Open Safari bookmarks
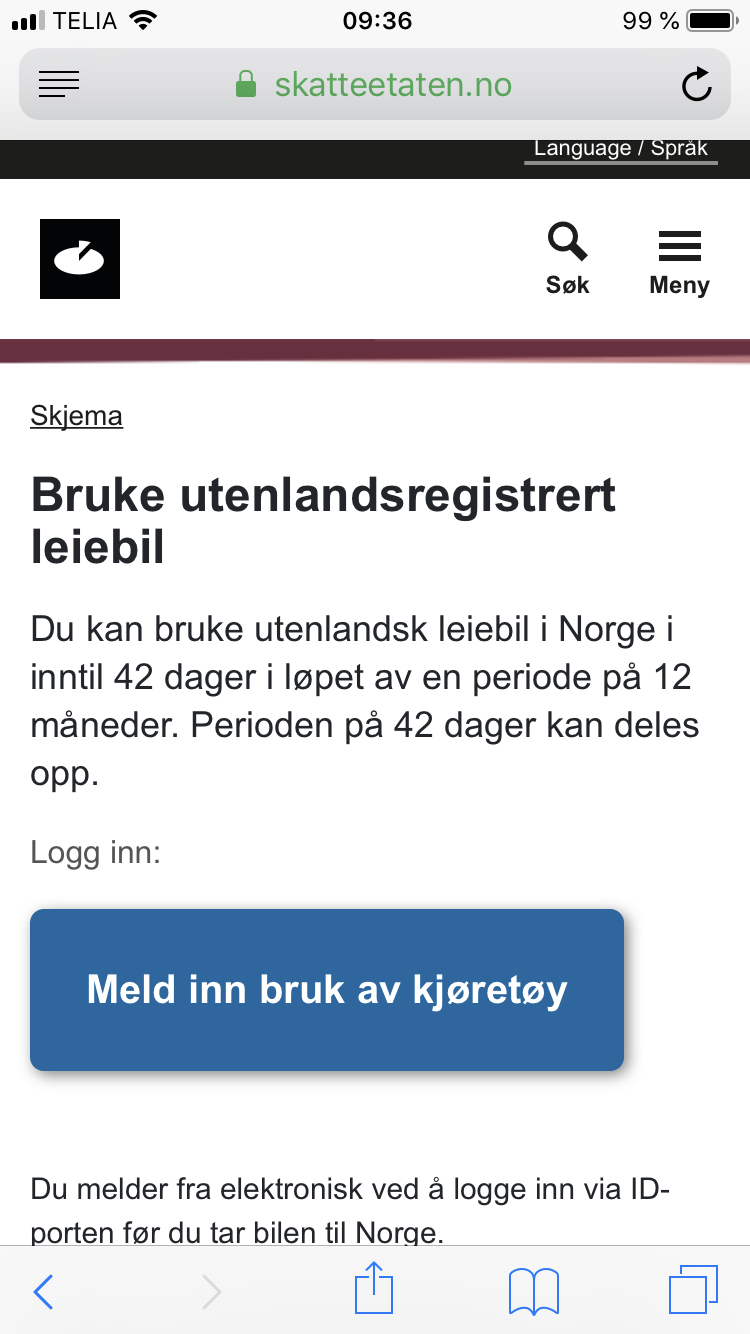 click(x=534, y=1292)
